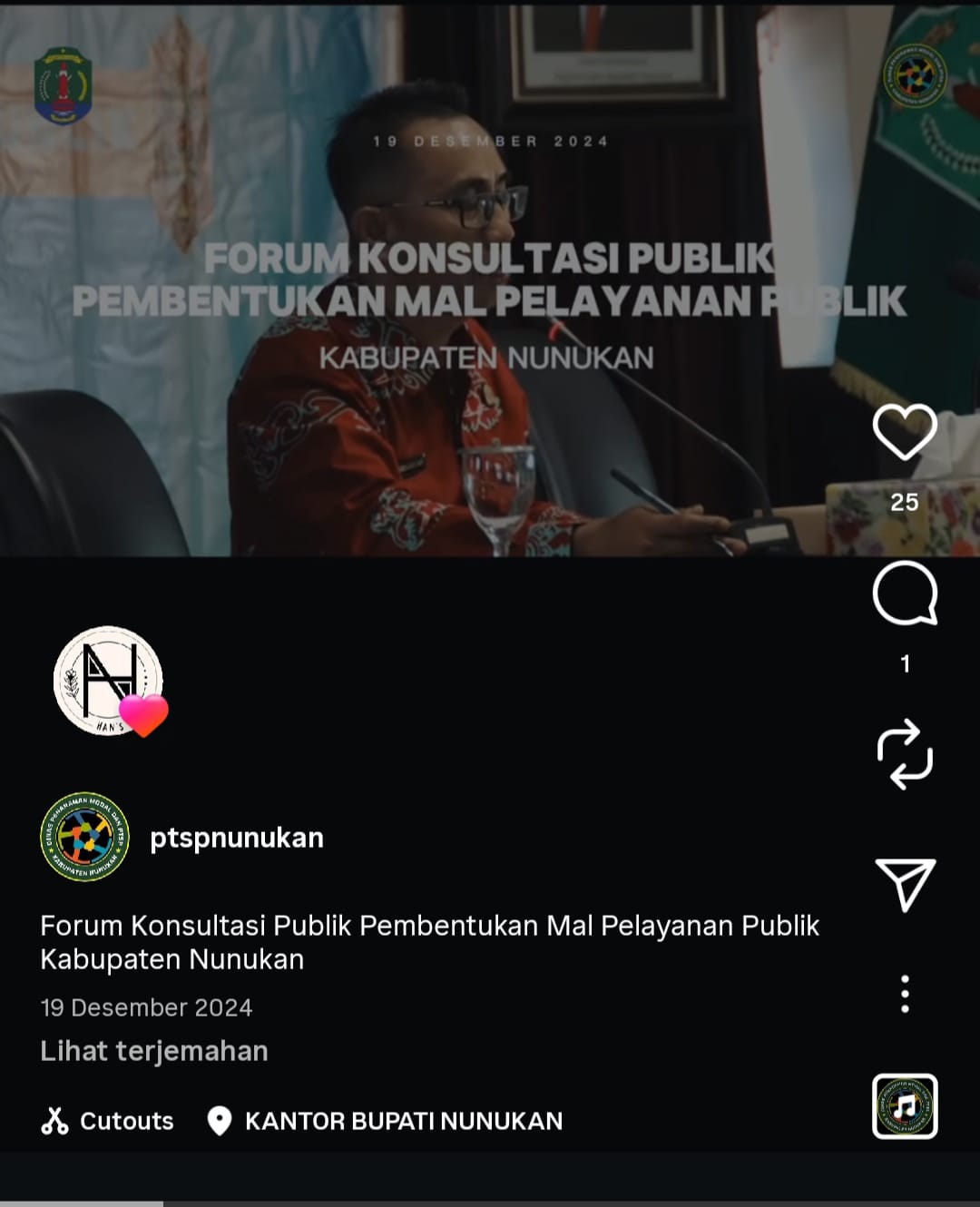Open the friend's liked avatar bubble

[x=109, y=681]
